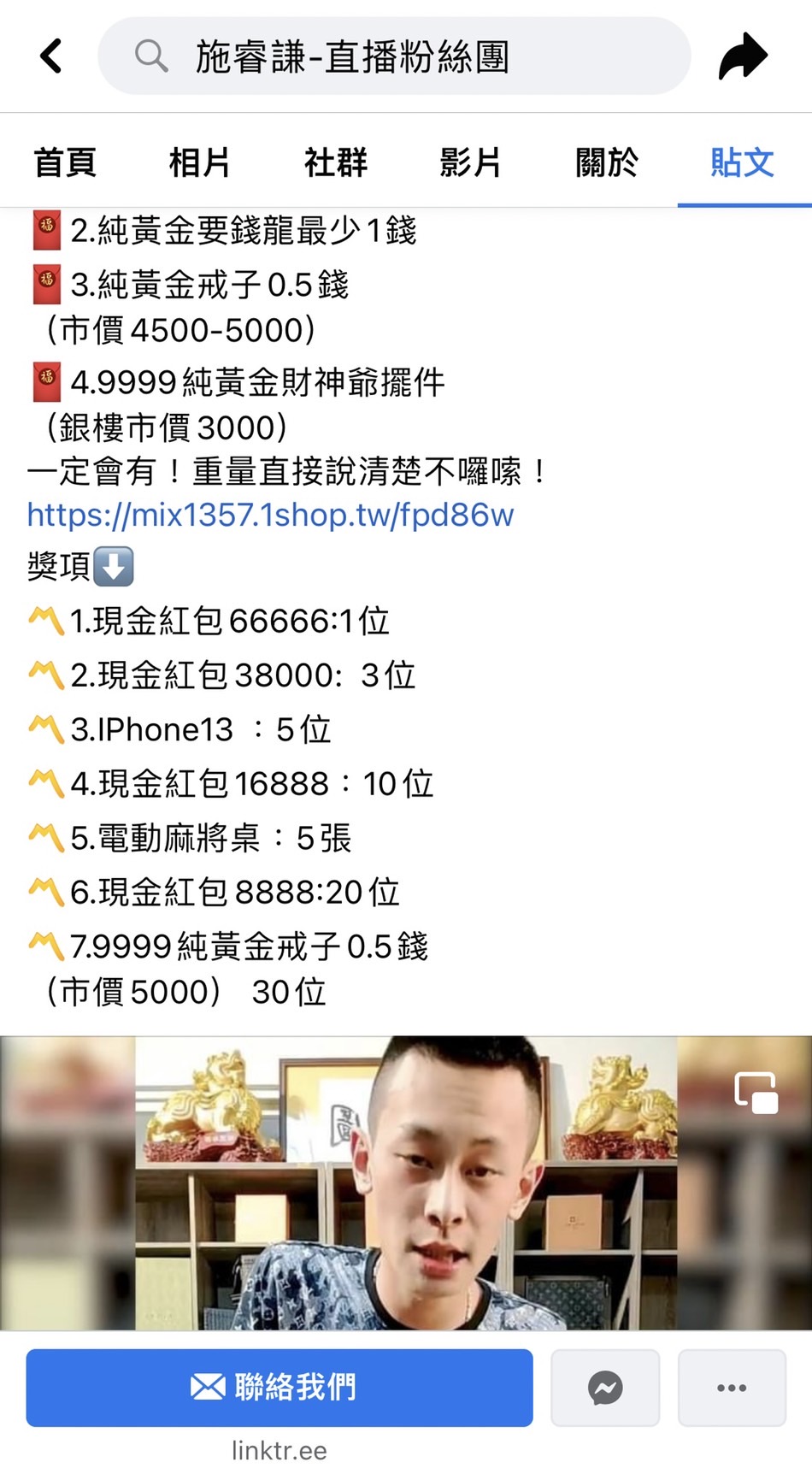Go back using the arrow
Screen dimensions: 812x1474
click(52, 56)
